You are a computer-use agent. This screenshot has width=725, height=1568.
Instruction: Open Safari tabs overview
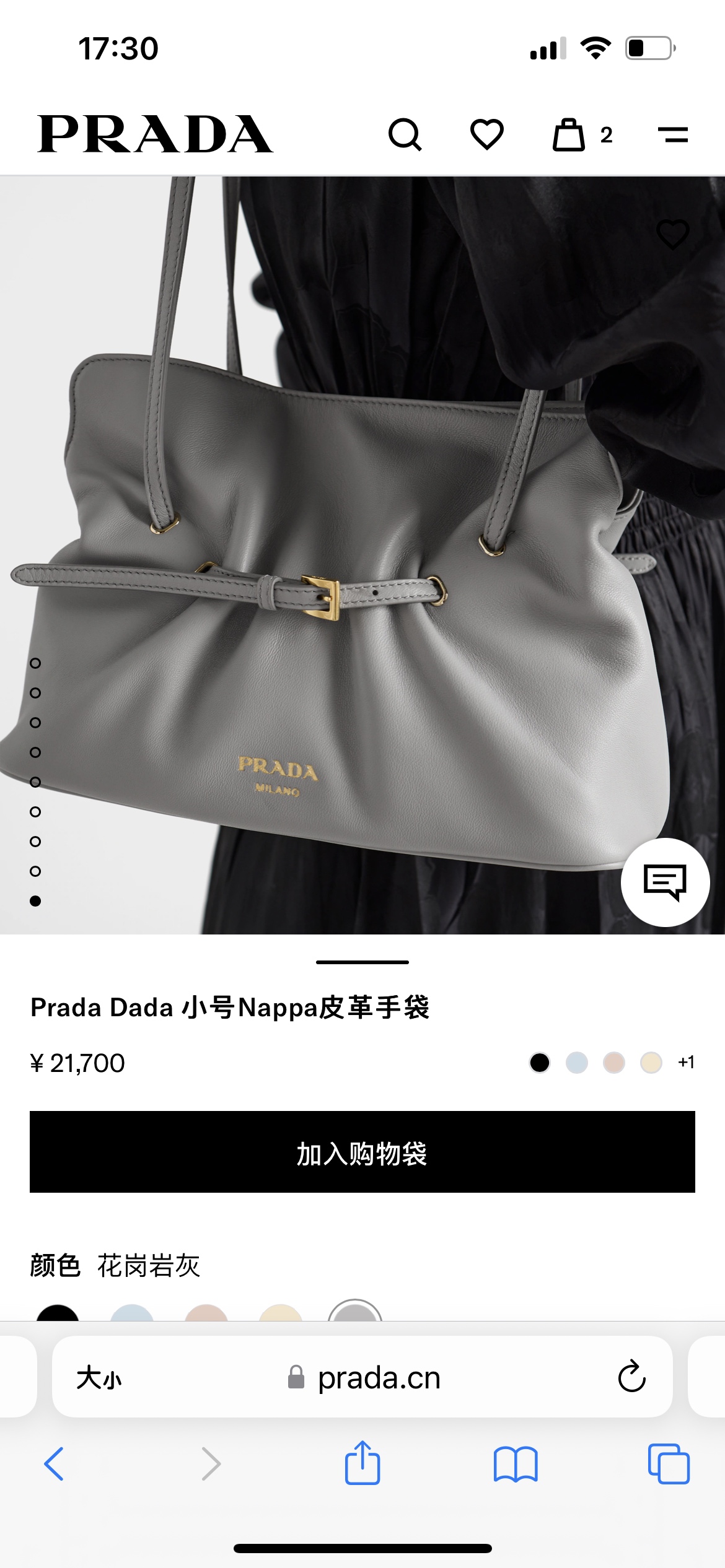pyautogui.click(x=669, y=1464)
